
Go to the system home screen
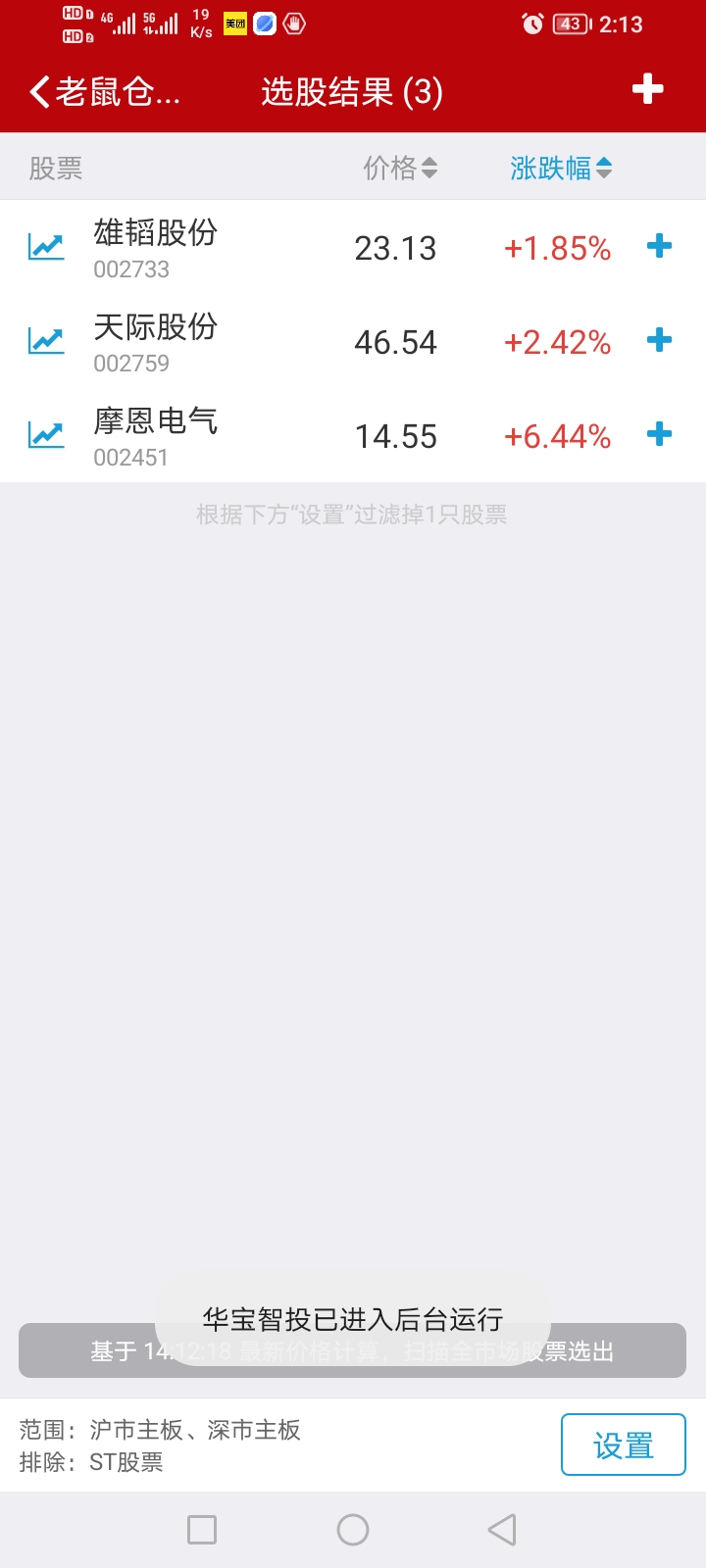[x=353, y=1530]
